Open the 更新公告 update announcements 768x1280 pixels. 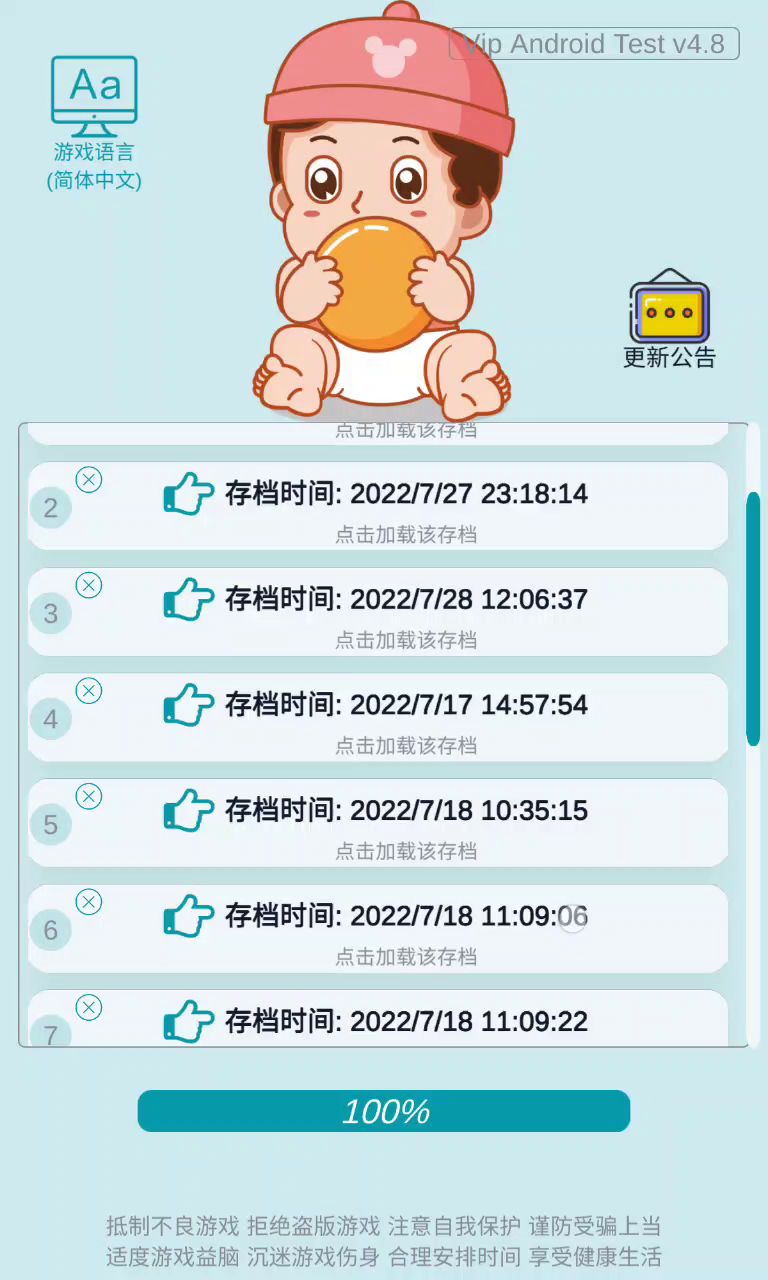(669, 318)
